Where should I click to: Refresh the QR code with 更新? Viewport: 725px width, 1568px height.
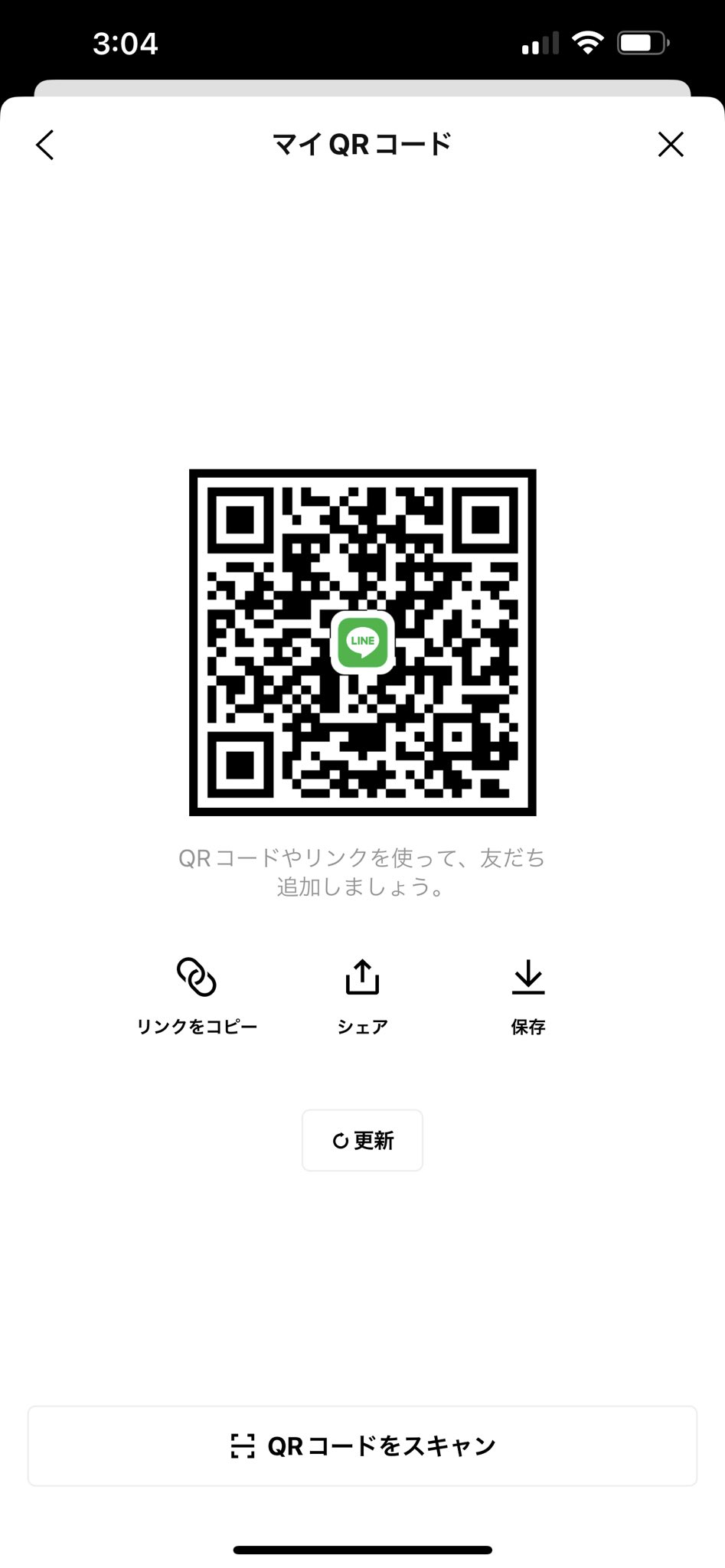tap(362, 1140)
